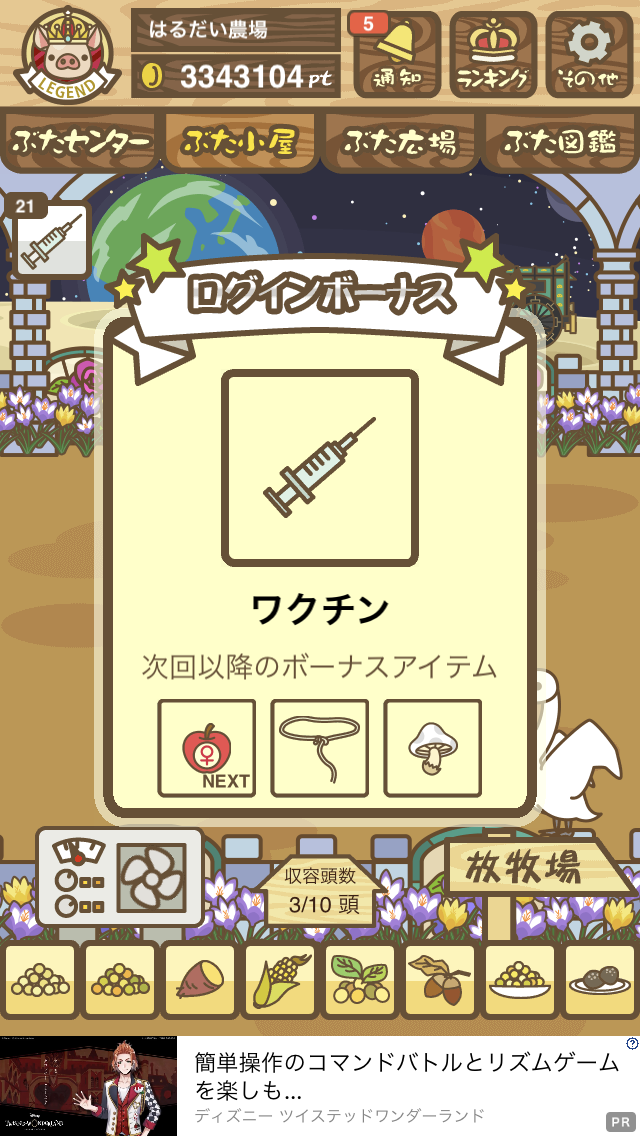Select the ぶた小屋 tab
Screen dimensions: 640x1136
[240, 143]
